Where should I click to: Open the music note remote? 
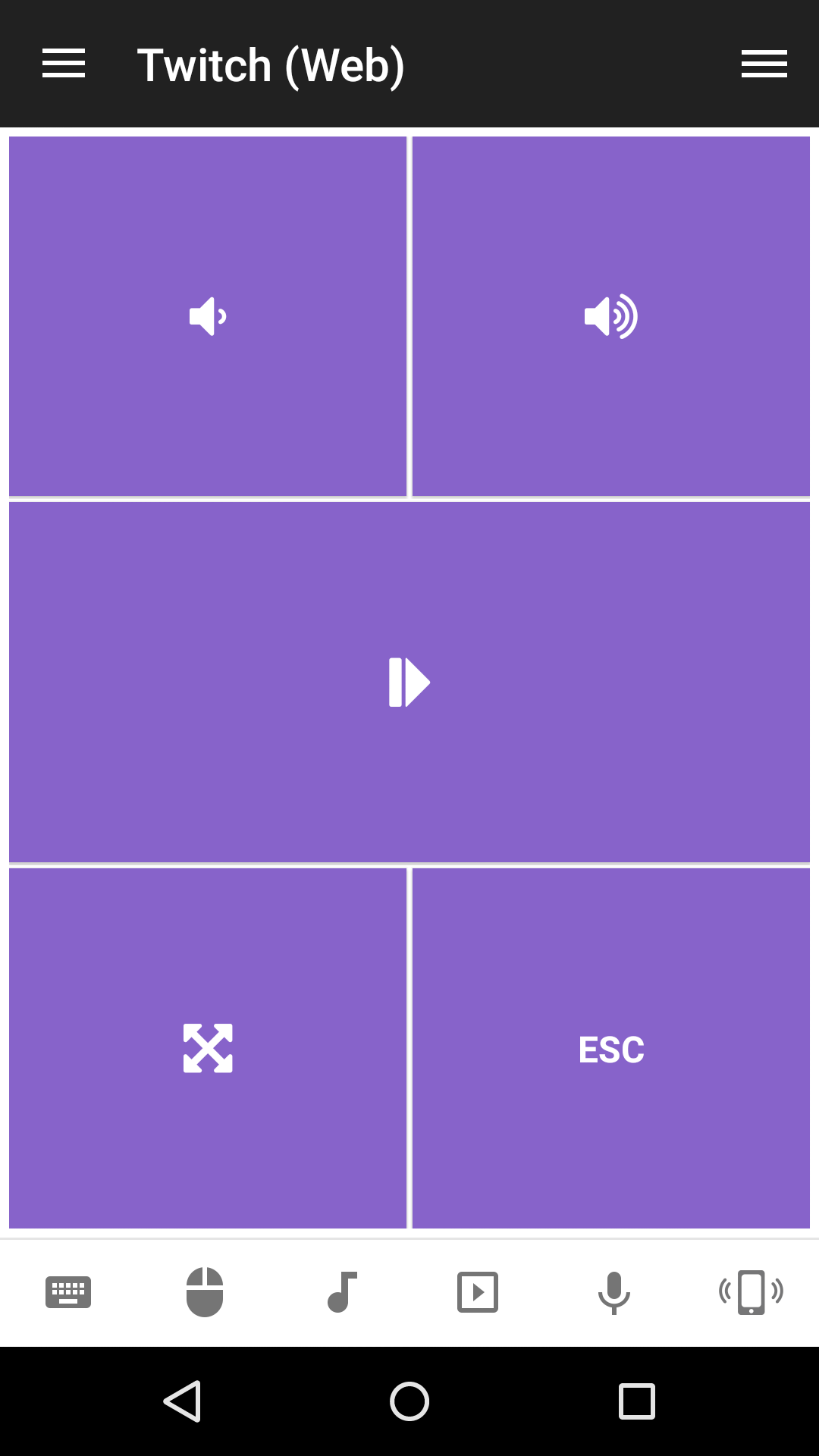341,1292
